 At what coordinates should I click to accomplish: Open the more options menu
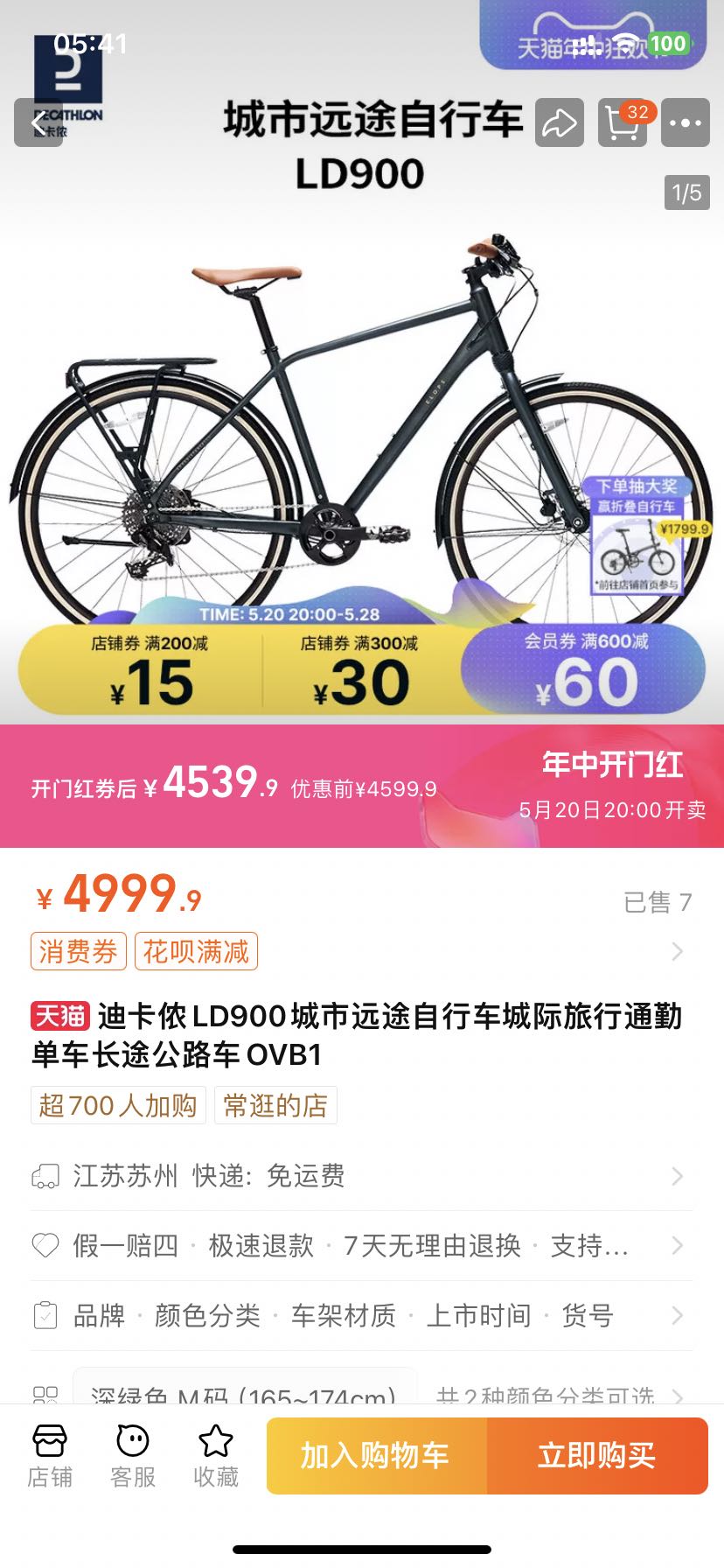[686, 123]
